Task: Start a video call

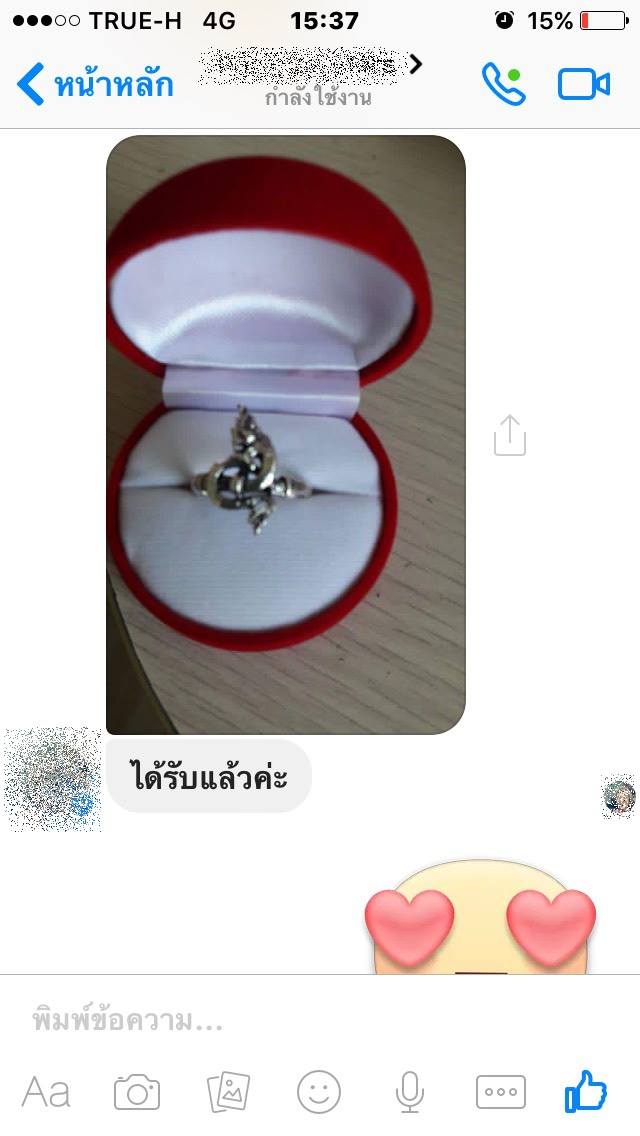Action: tap(584, 84)
